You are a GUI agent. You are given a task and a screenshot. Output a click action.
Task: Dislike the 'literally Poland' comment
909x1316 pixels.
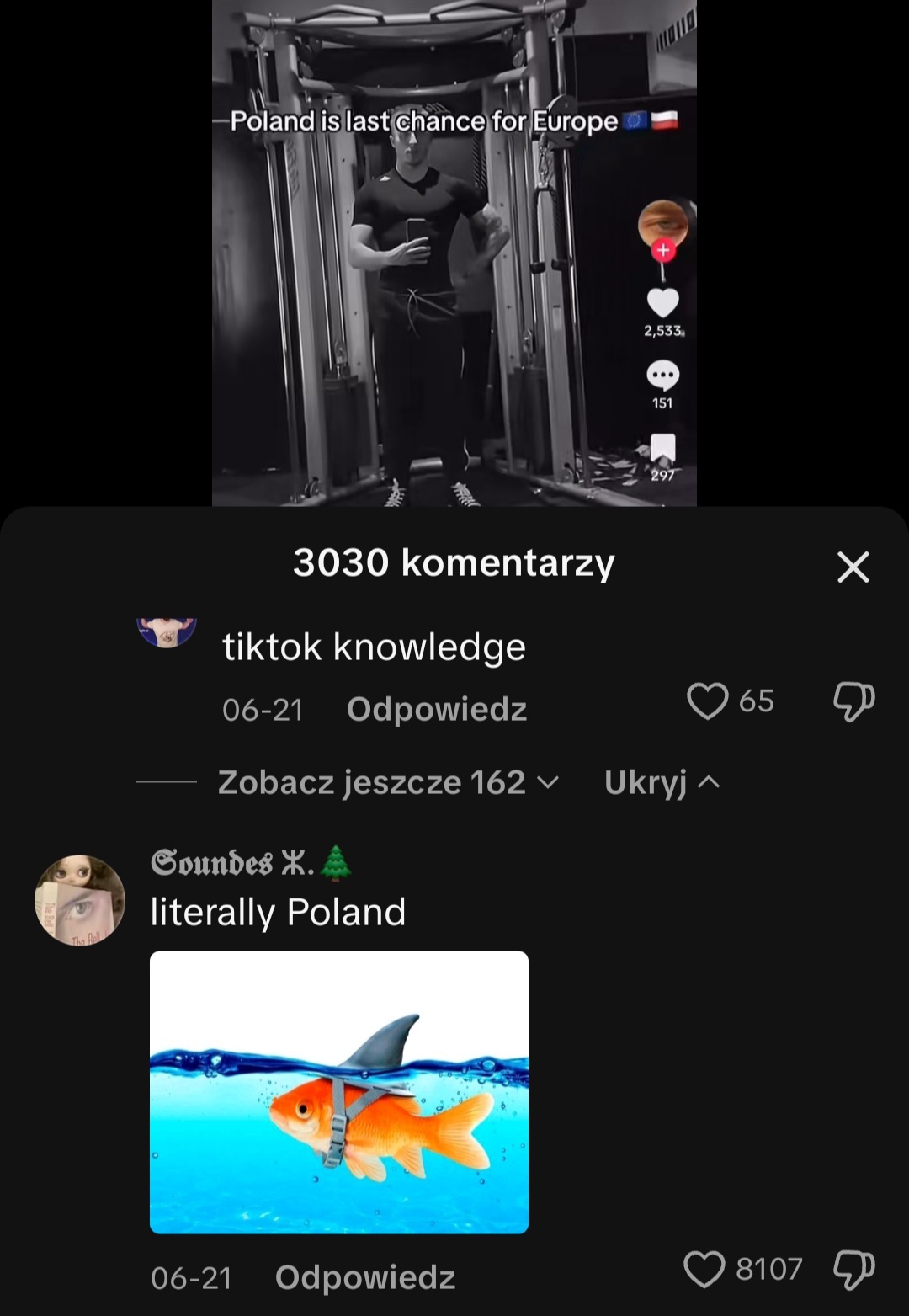pos(853,1269)
